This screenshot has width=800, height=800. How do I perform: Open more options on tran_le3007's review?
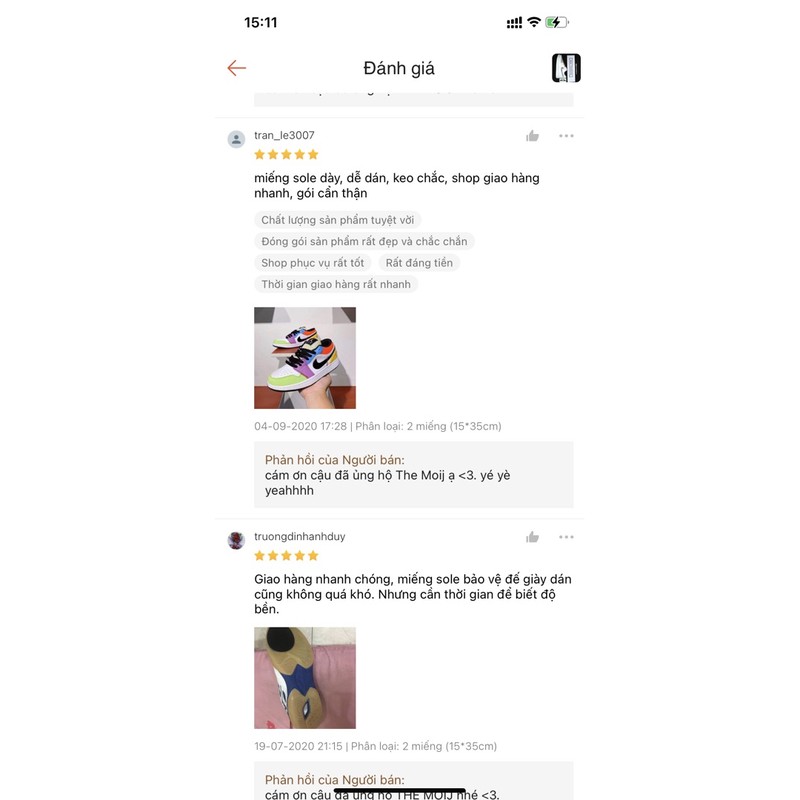[x=566, y=136]
